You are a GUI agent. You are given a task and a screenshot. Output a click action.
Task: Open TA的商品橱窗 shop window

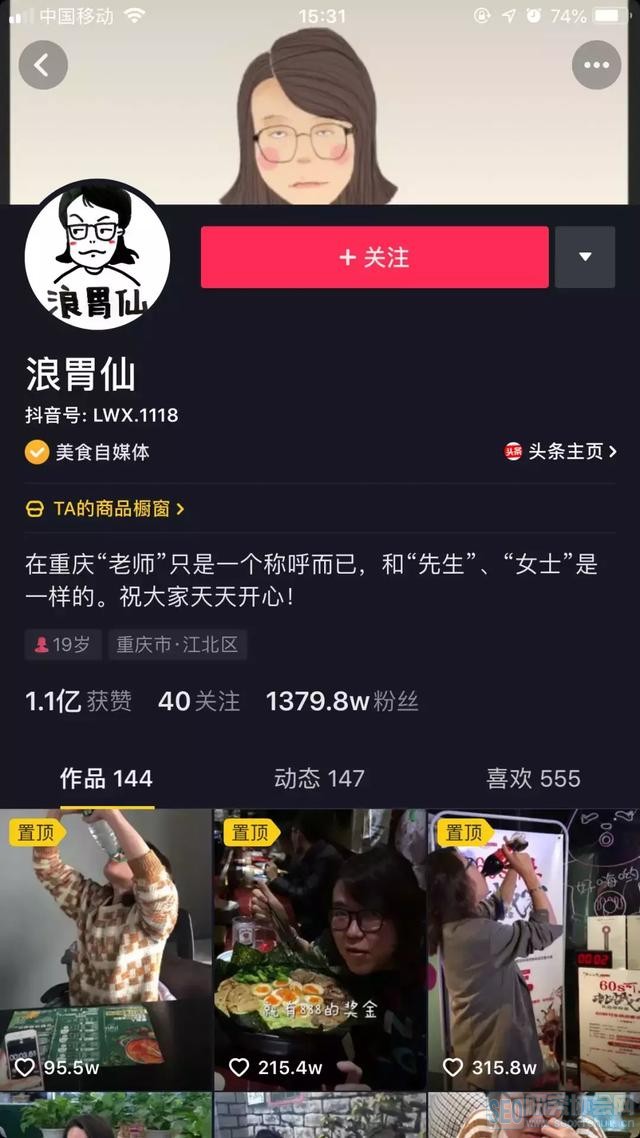(x=105, y=508)
